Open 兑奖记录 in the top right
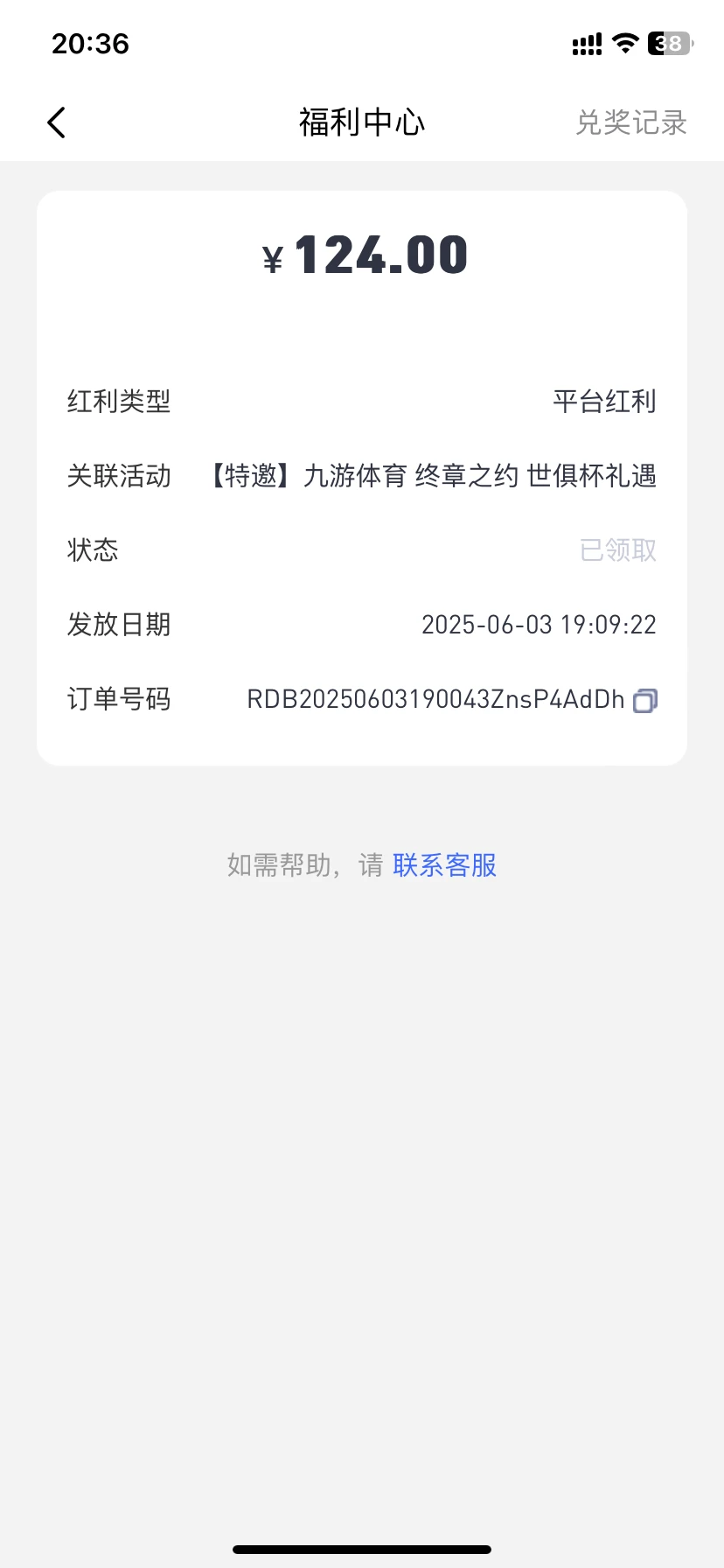 pos(631,122)
